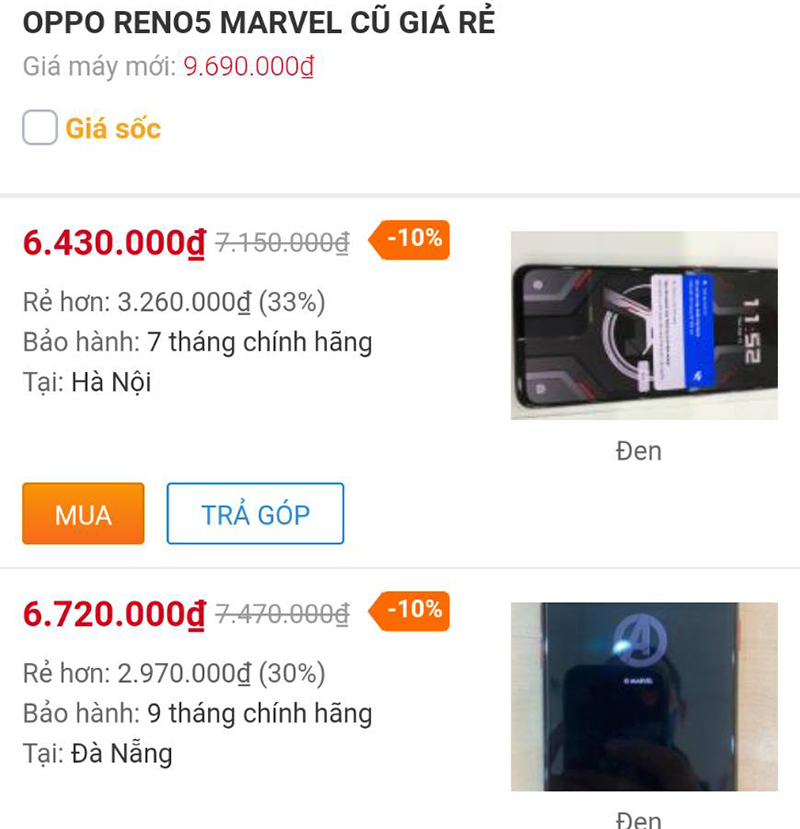
Task: Enable the Giá sốc filter checkbox
Action: (x=40, y=128)
